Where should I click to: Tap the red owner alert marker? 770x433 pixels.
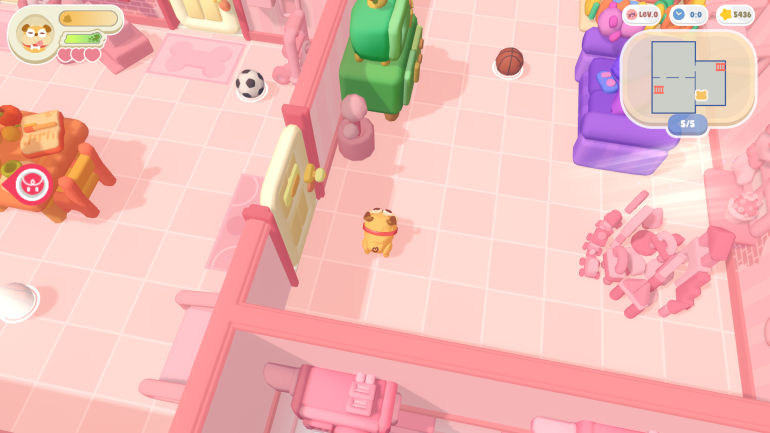pos(32,183)
